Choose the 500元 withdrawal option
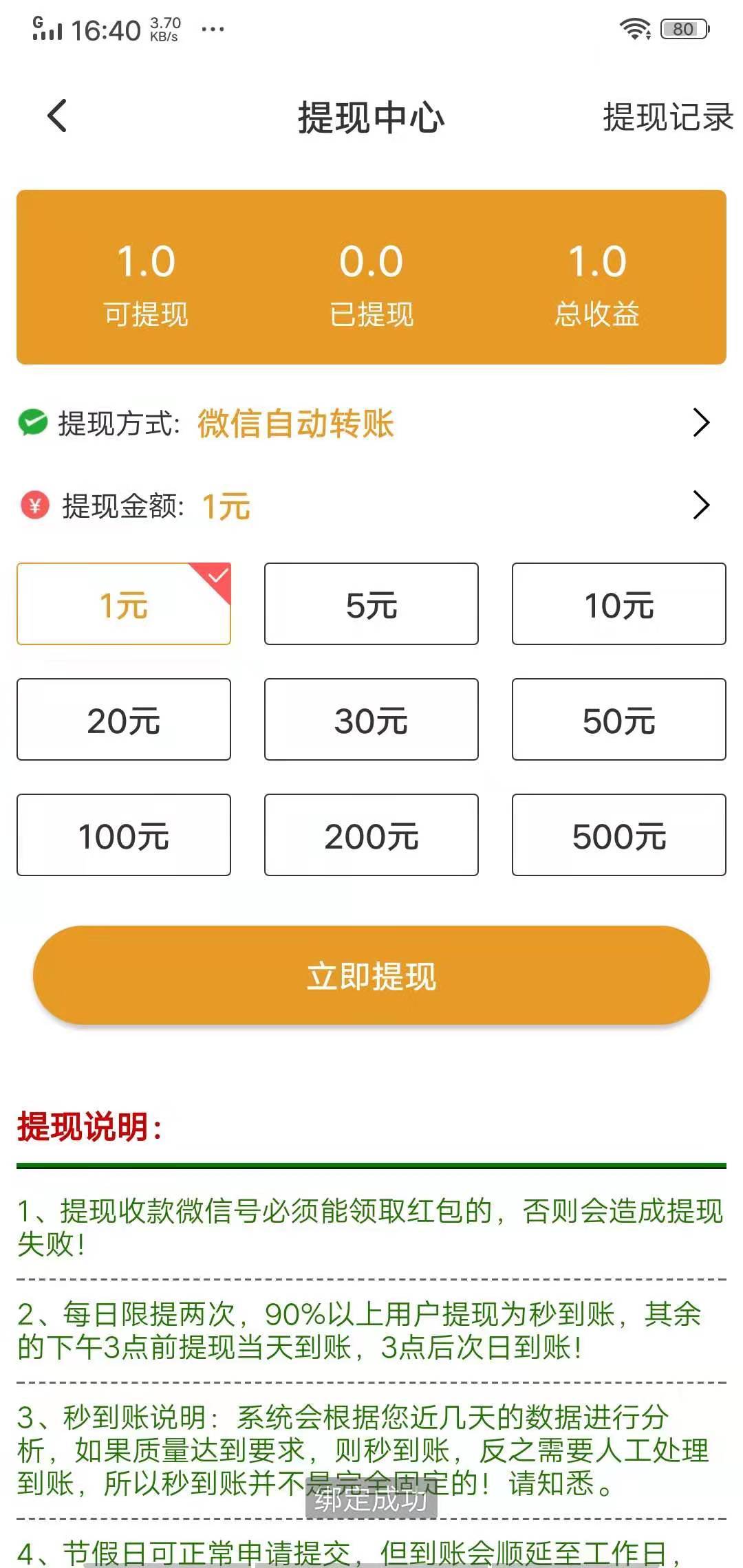 click(618, 835)
